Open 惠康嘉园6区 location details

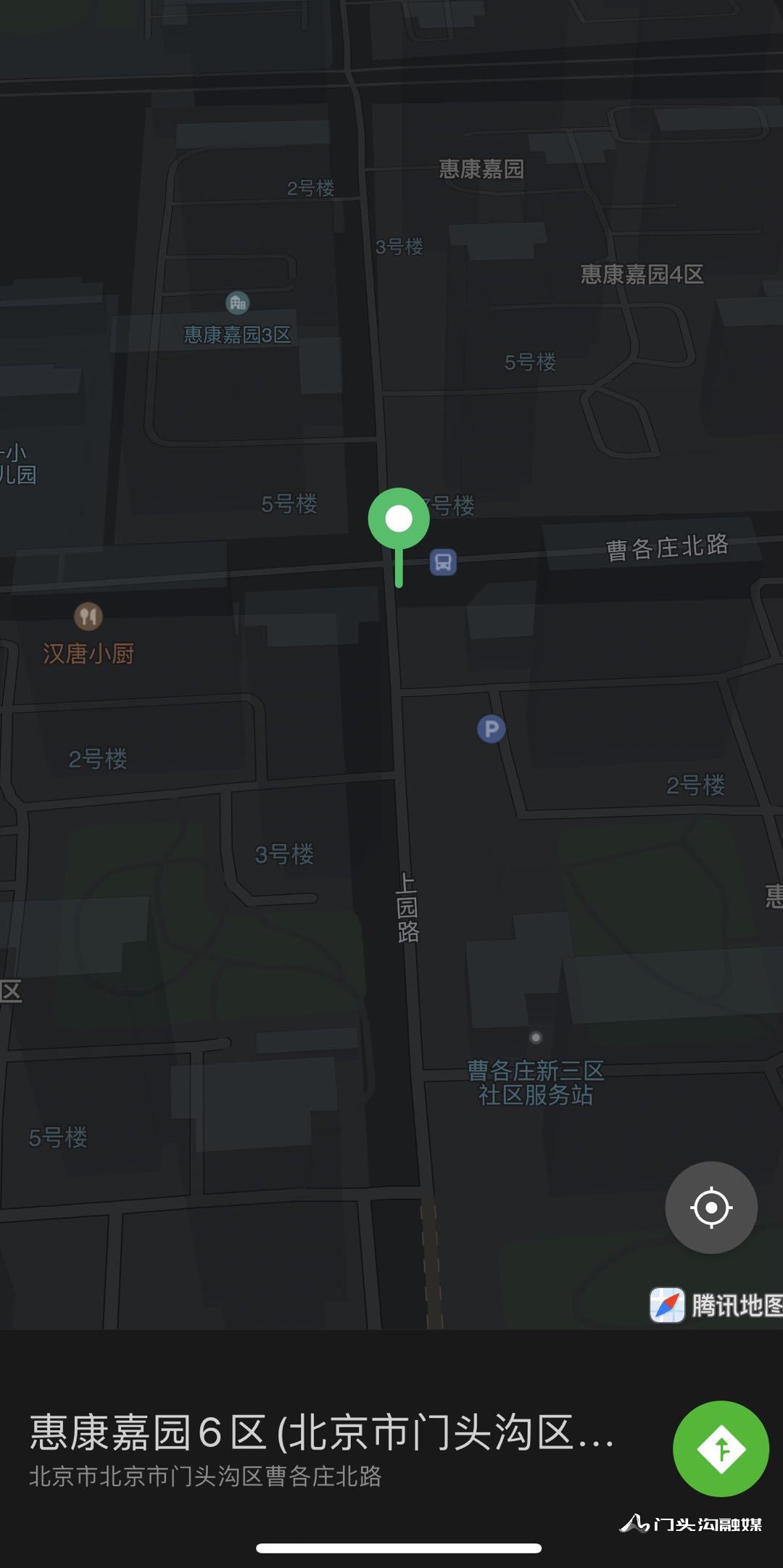tap(320, 1433)
